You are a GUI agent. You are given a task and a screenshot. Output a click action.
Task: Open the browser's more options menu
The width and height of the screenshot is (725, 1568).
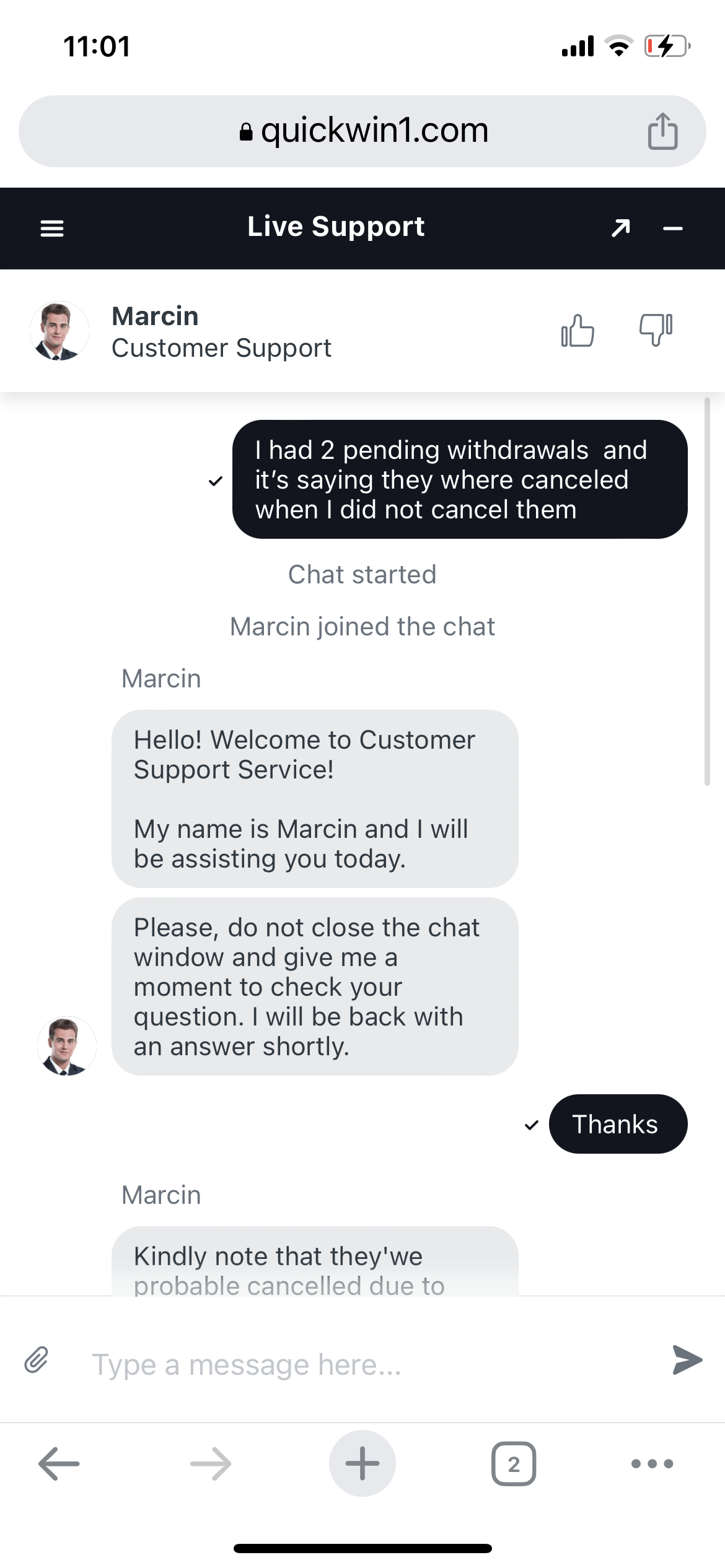(x=652, y=1463)
